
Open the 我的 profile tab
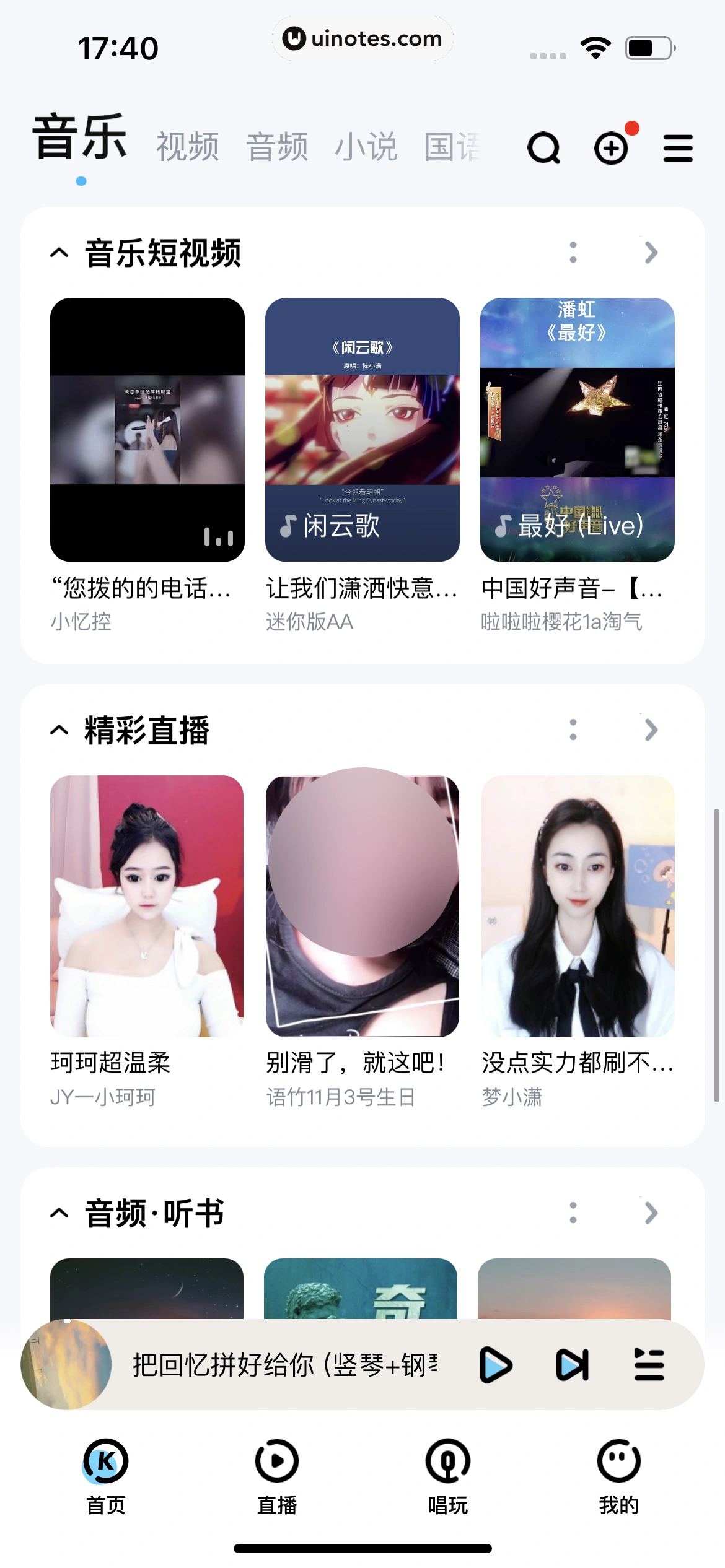(x=618, y=1476)
